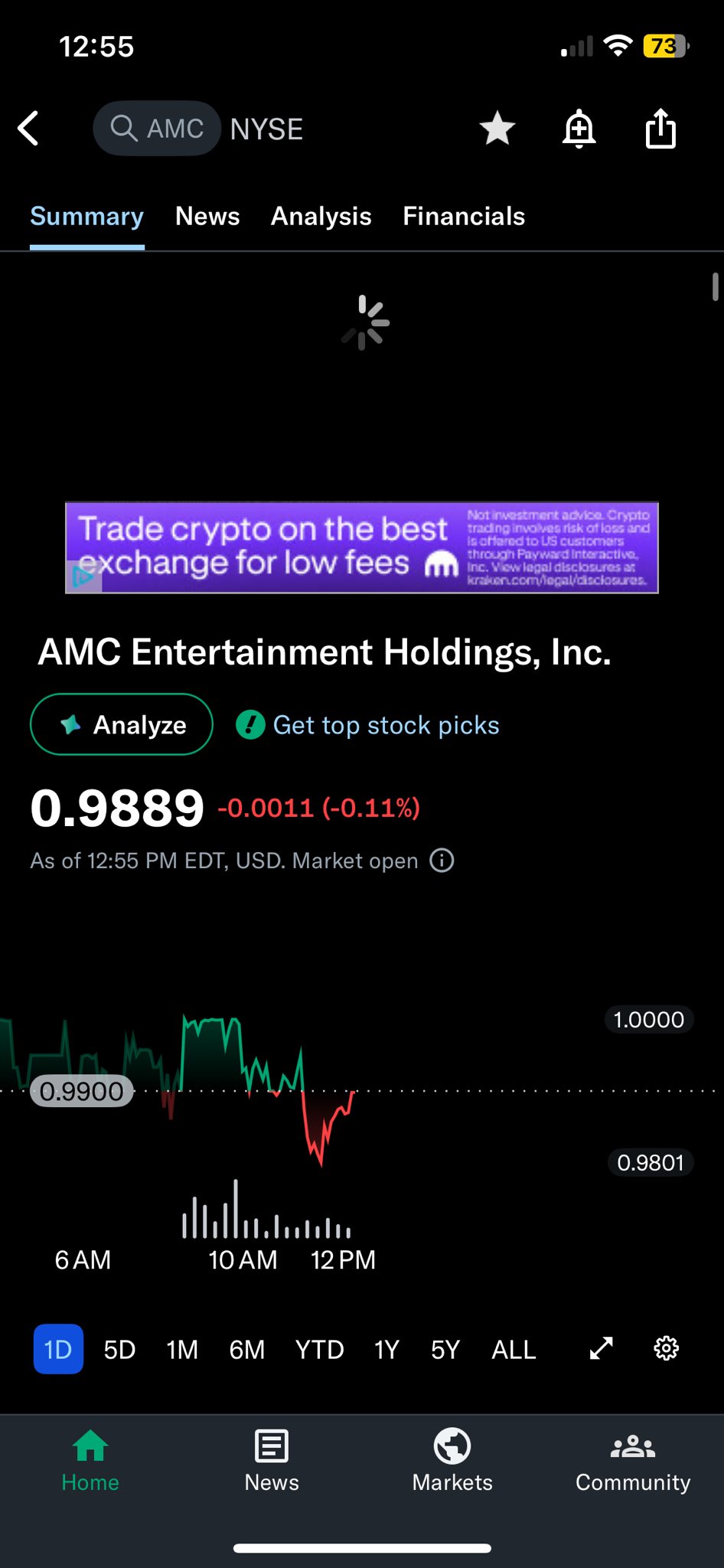The width and height of the screenshot is (724, 1568).
Task: Show market status info icon
Action: (442, 861)
